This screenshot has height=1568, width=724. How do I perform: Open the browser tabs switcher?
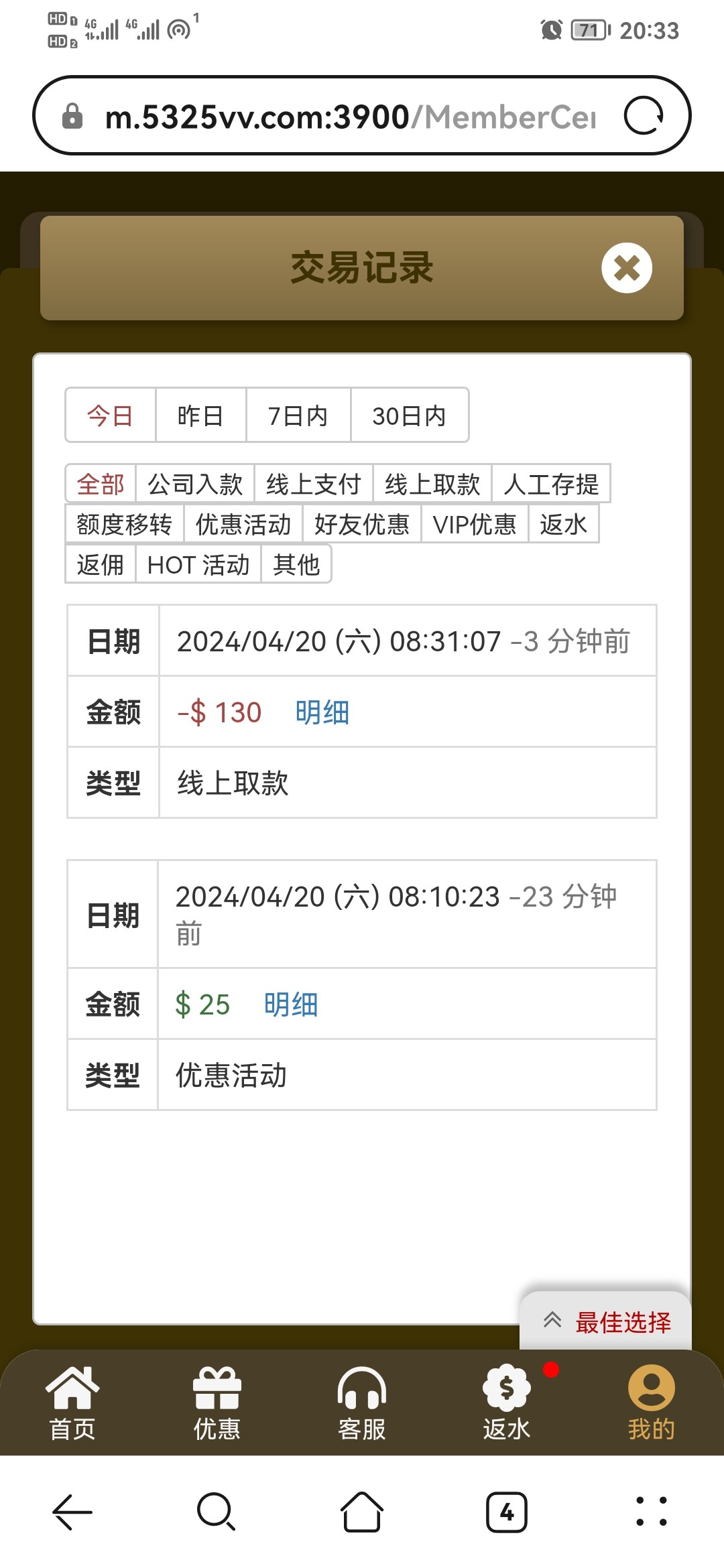tap(507, 1512)
